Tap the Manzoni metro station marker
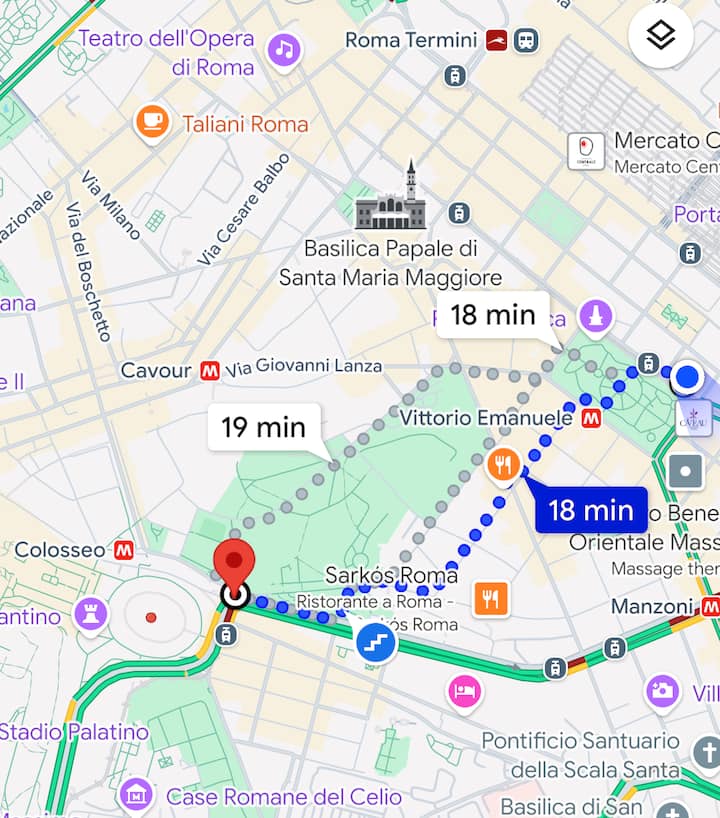 (710, 607)
